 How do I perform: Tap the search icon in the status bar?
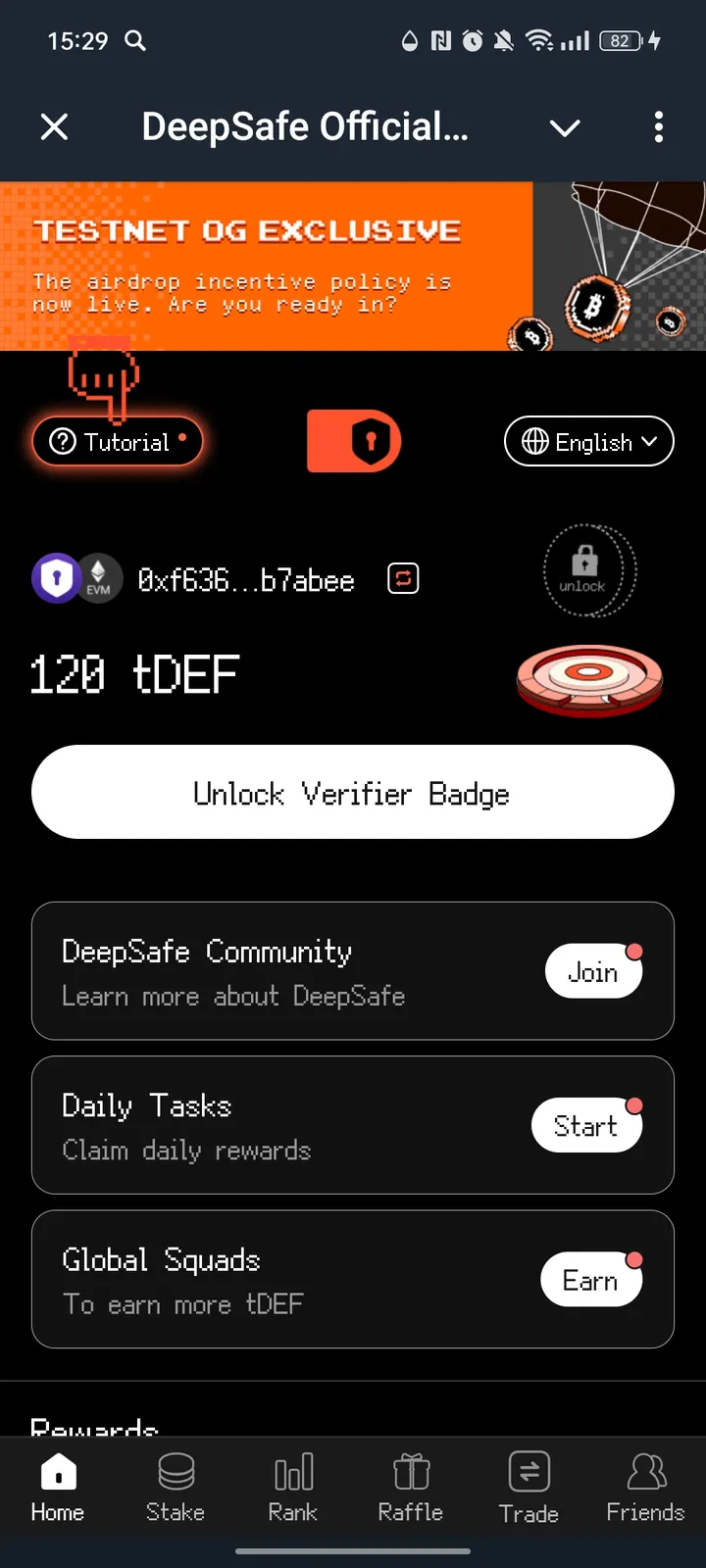click(x=135, y=41)
